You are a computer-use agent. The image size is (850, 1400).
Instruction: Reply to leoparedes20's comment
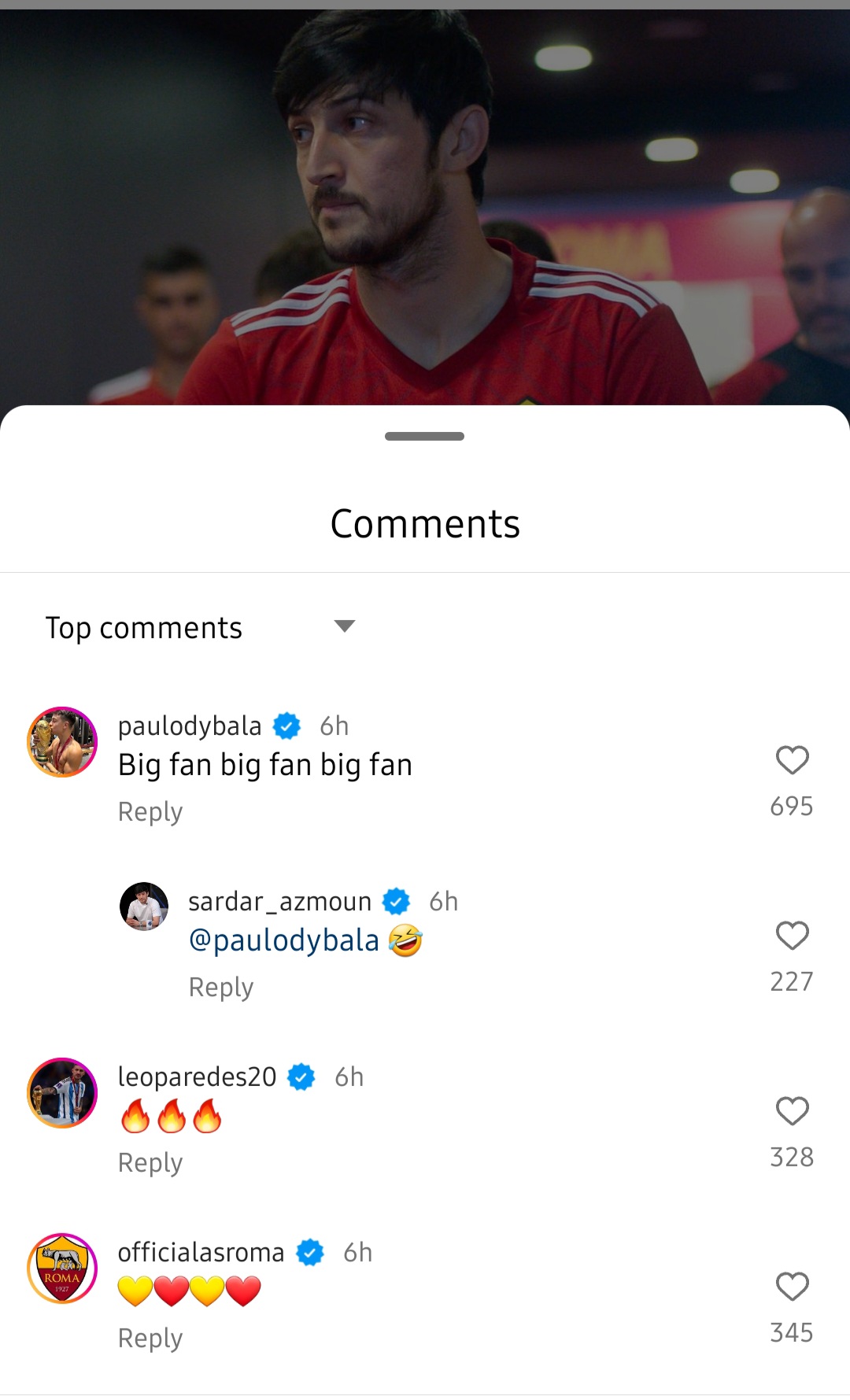tap(150, 1162)
